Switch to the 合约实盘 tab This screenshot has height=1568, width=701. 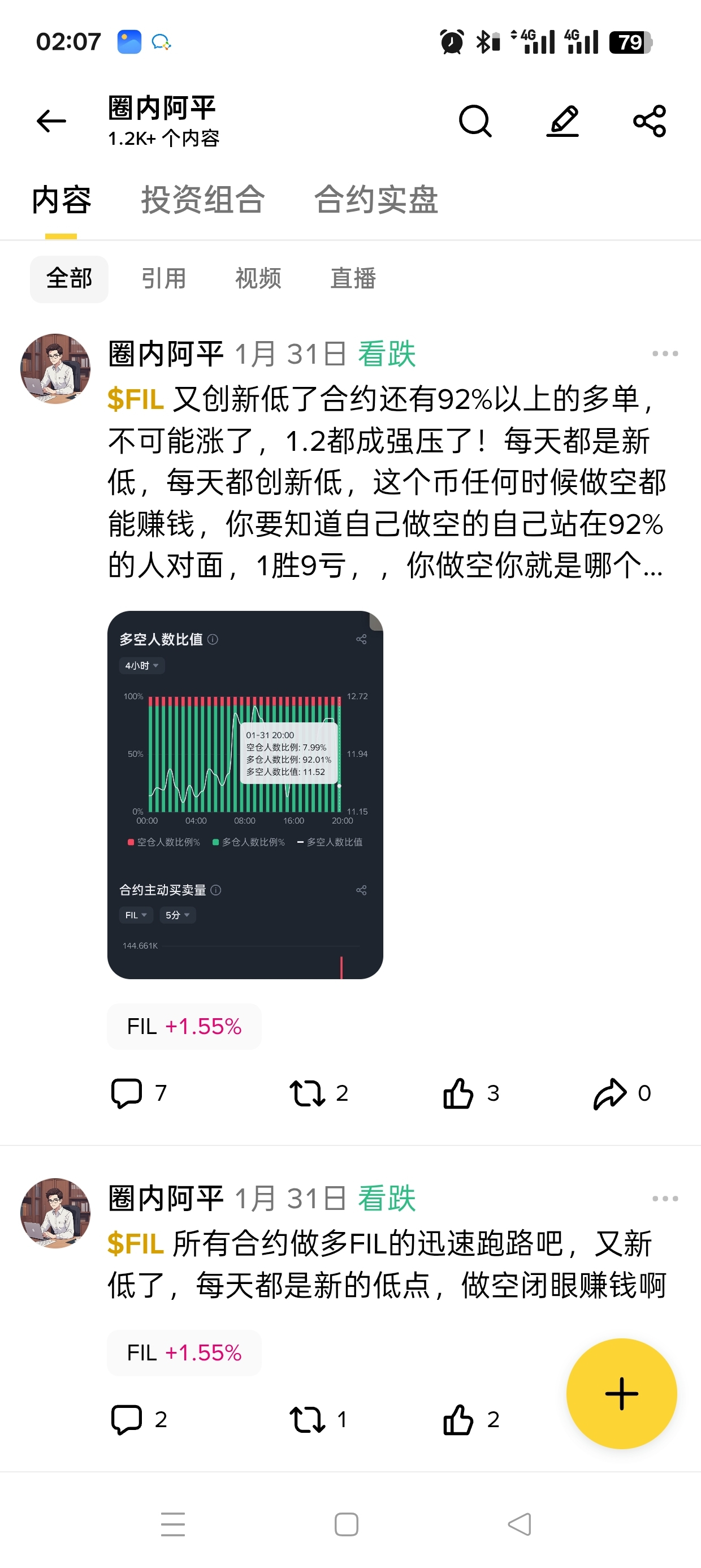click(376, 200)
